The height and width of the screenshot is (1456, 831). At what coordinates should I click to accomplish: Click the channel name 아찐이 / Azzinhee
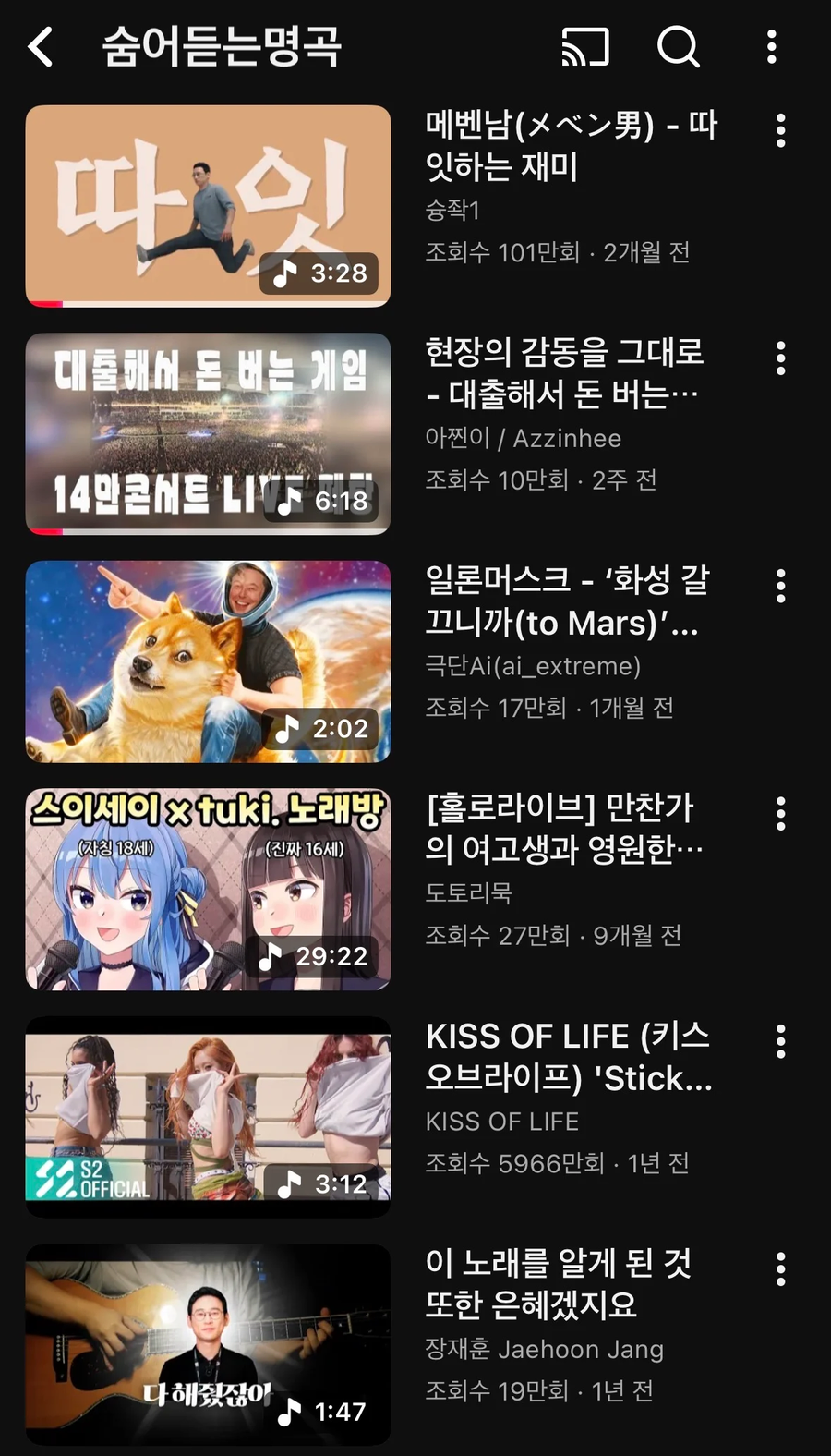[523, 439]
